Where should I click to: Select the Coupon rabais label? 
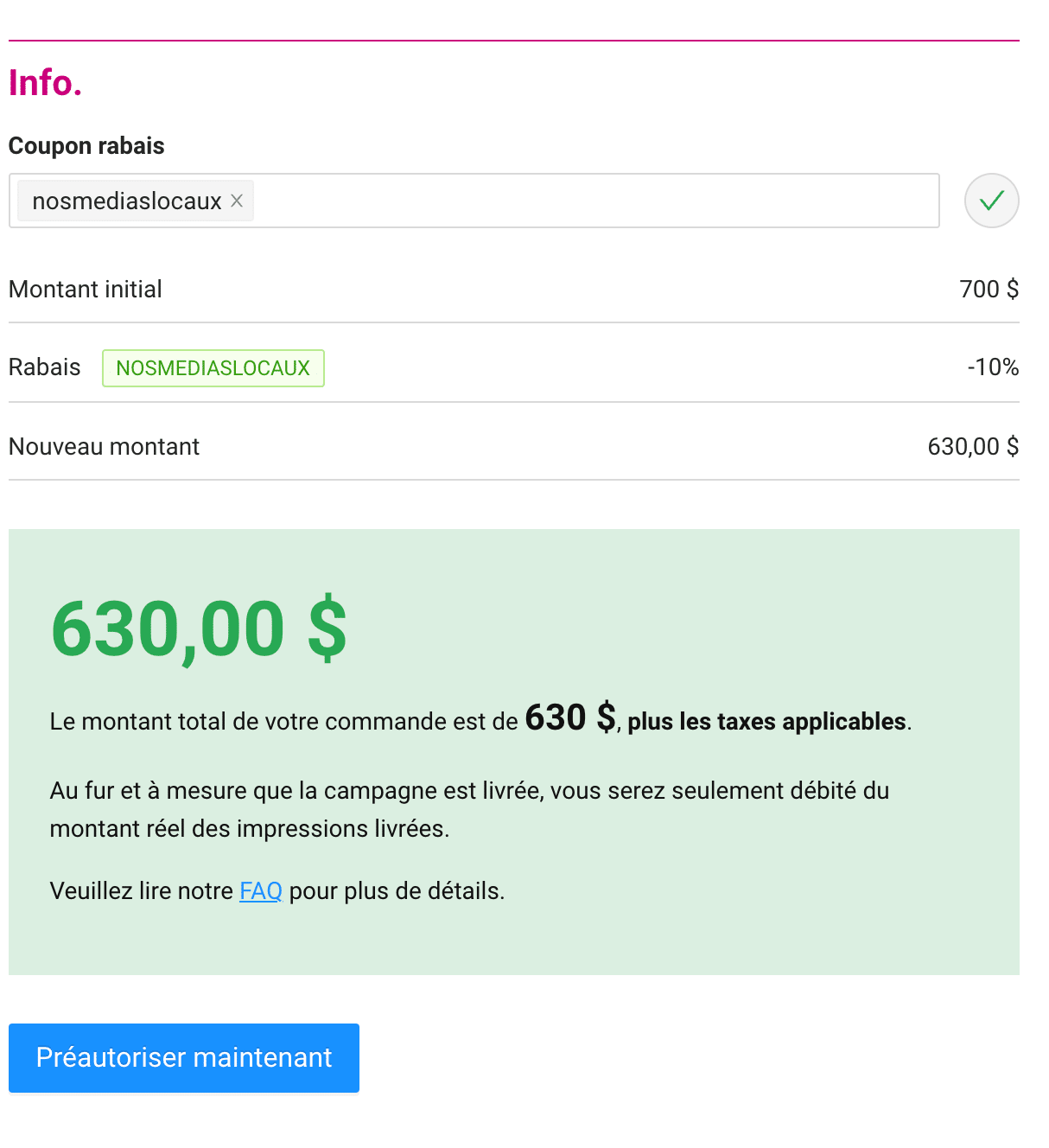coord(86,145)
